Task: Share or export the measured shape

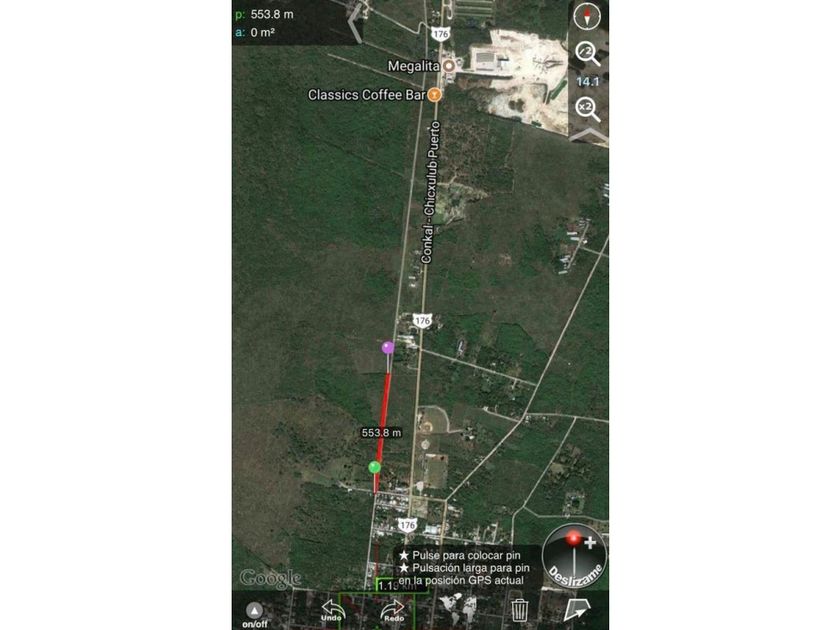Action: coord(578,610)
